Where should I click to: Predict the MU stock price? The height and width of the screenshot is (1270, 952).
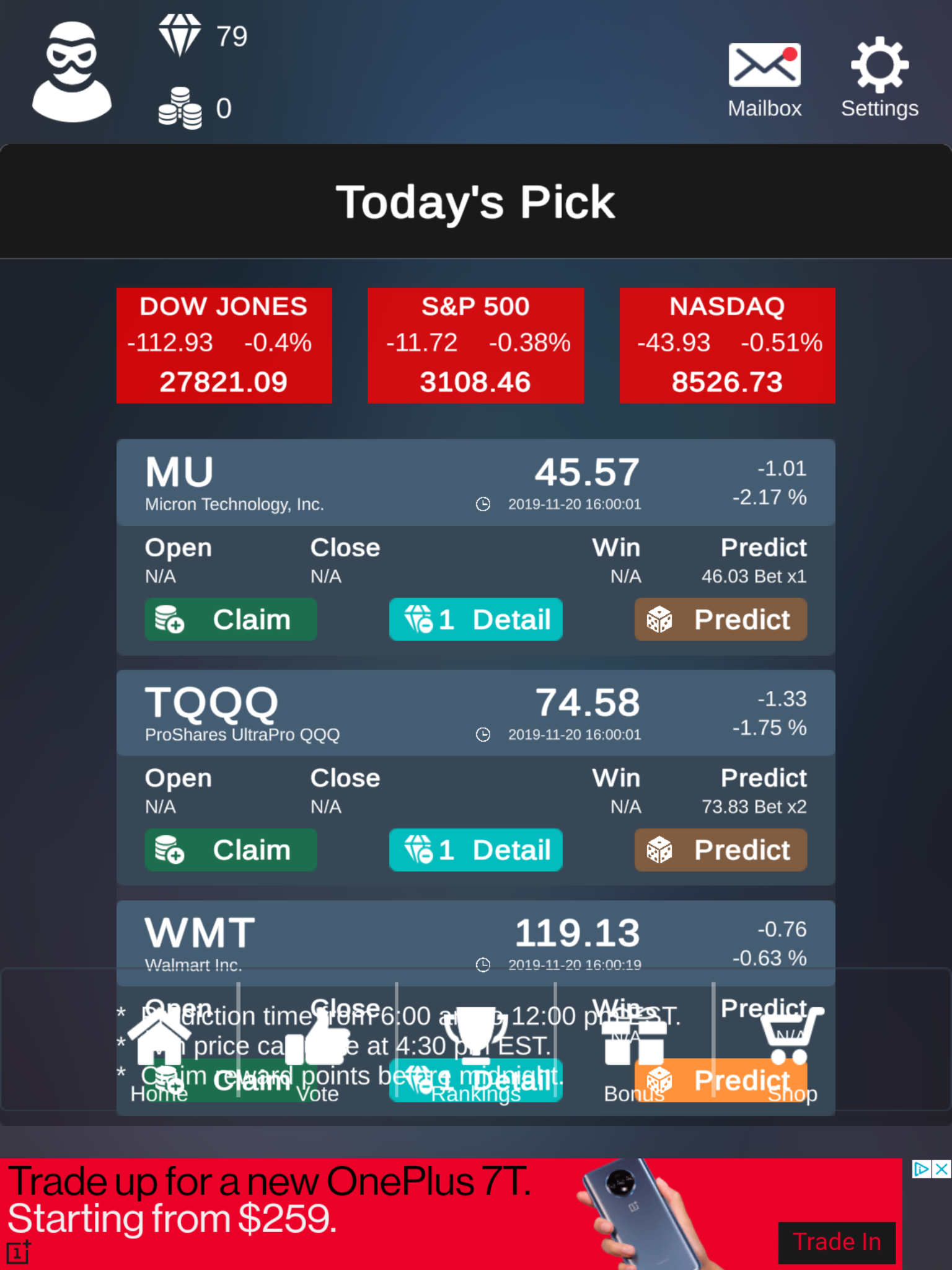[720, 619]
